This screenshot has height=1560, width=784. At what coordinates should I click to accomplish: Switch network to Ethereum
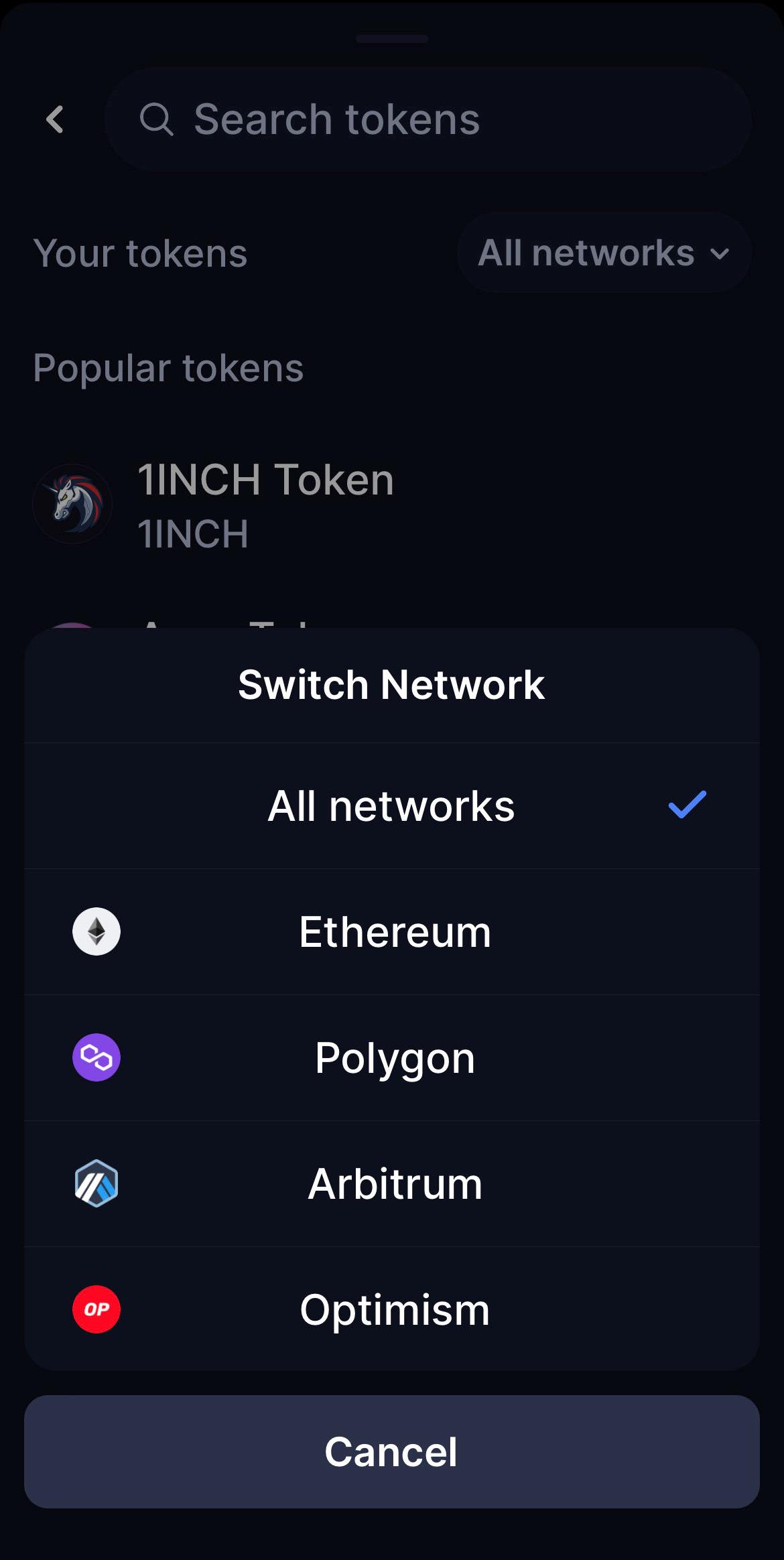[x=392, y=931]
